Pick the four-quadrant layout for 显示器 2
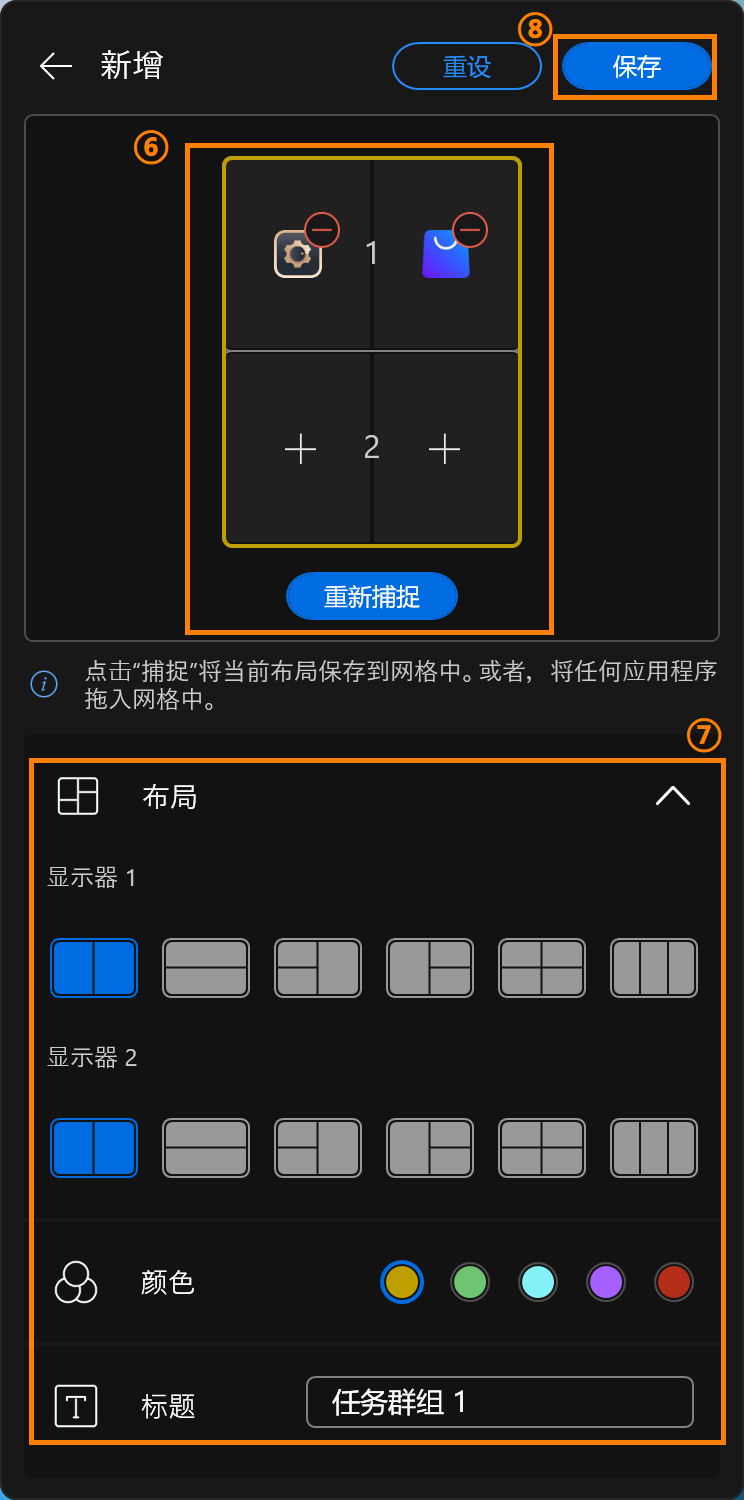Screen dimensions: 744x1500 coord(542,1147)
